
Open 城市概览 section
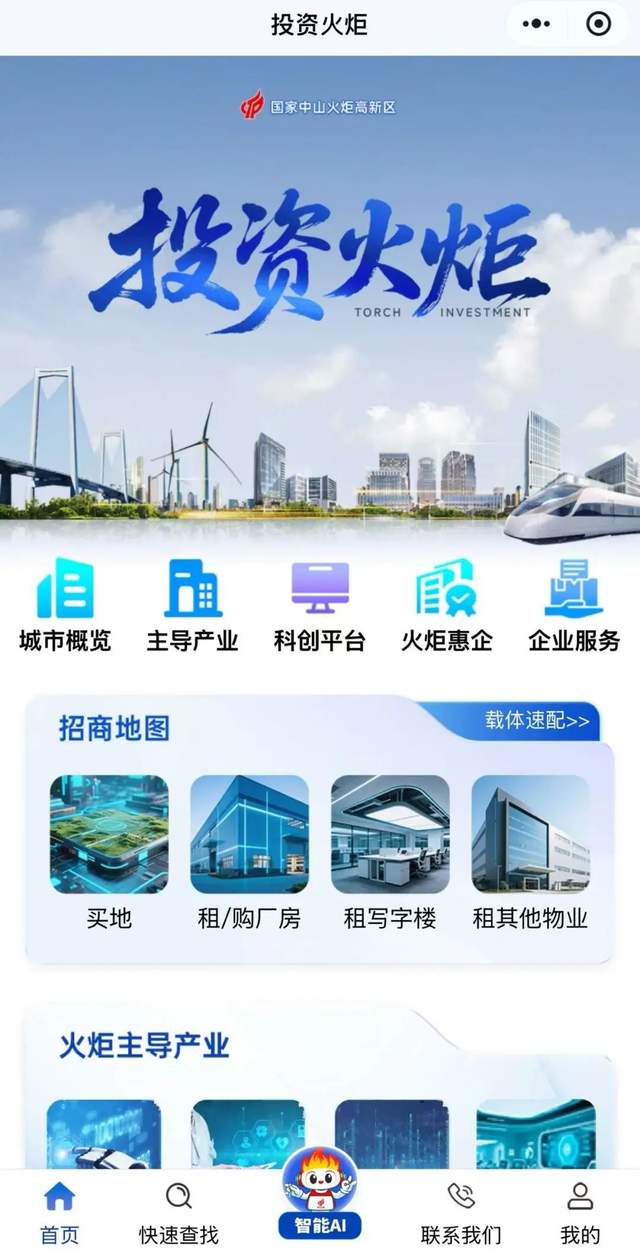65,606
